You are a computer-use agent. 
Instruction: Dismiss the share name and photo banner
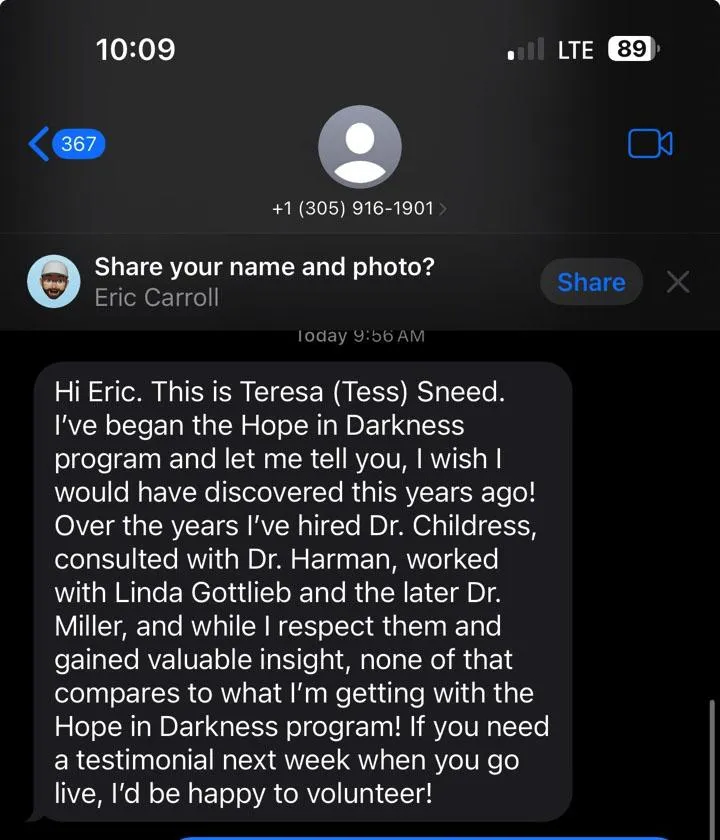[678, 282]
